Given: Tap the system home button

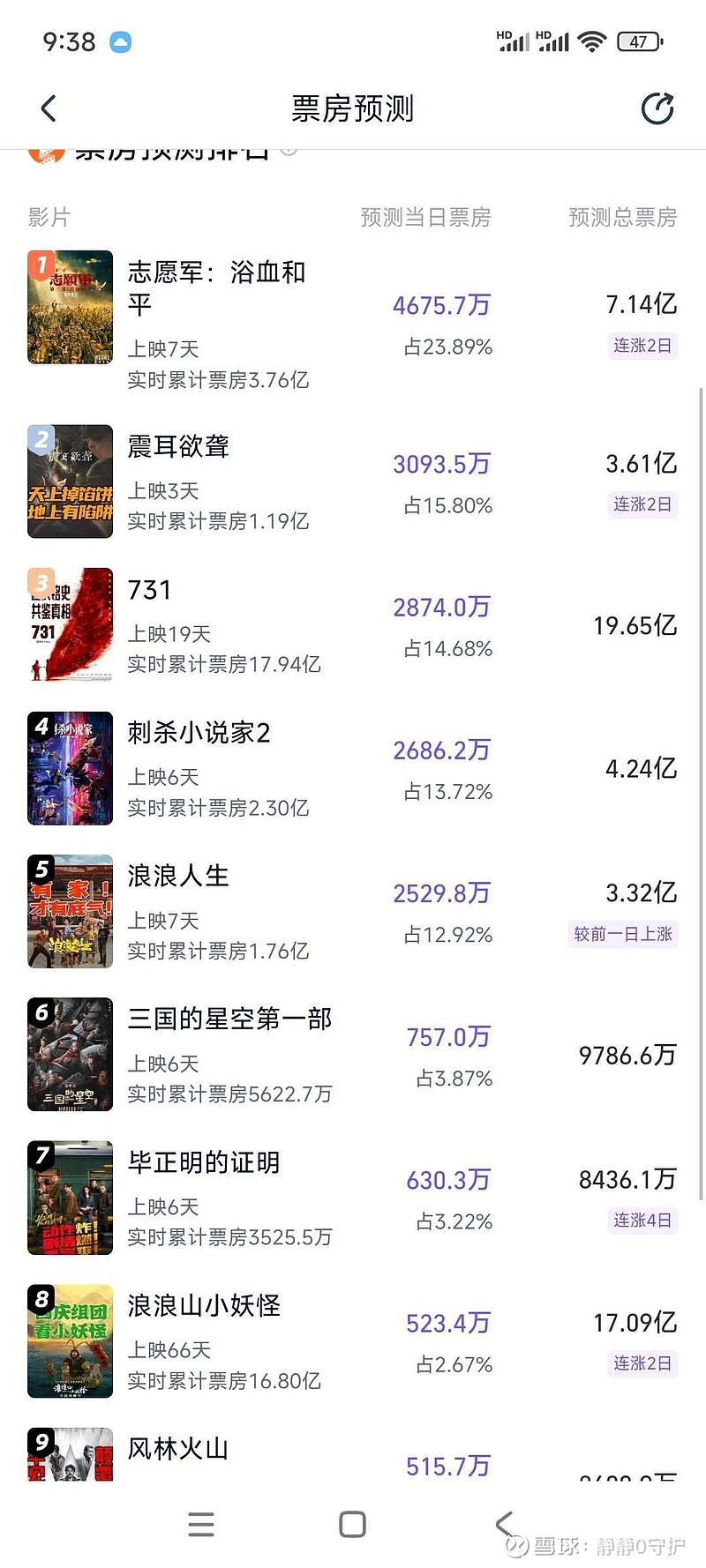Looking at the screenshot, I should [x=352, y=1524].
